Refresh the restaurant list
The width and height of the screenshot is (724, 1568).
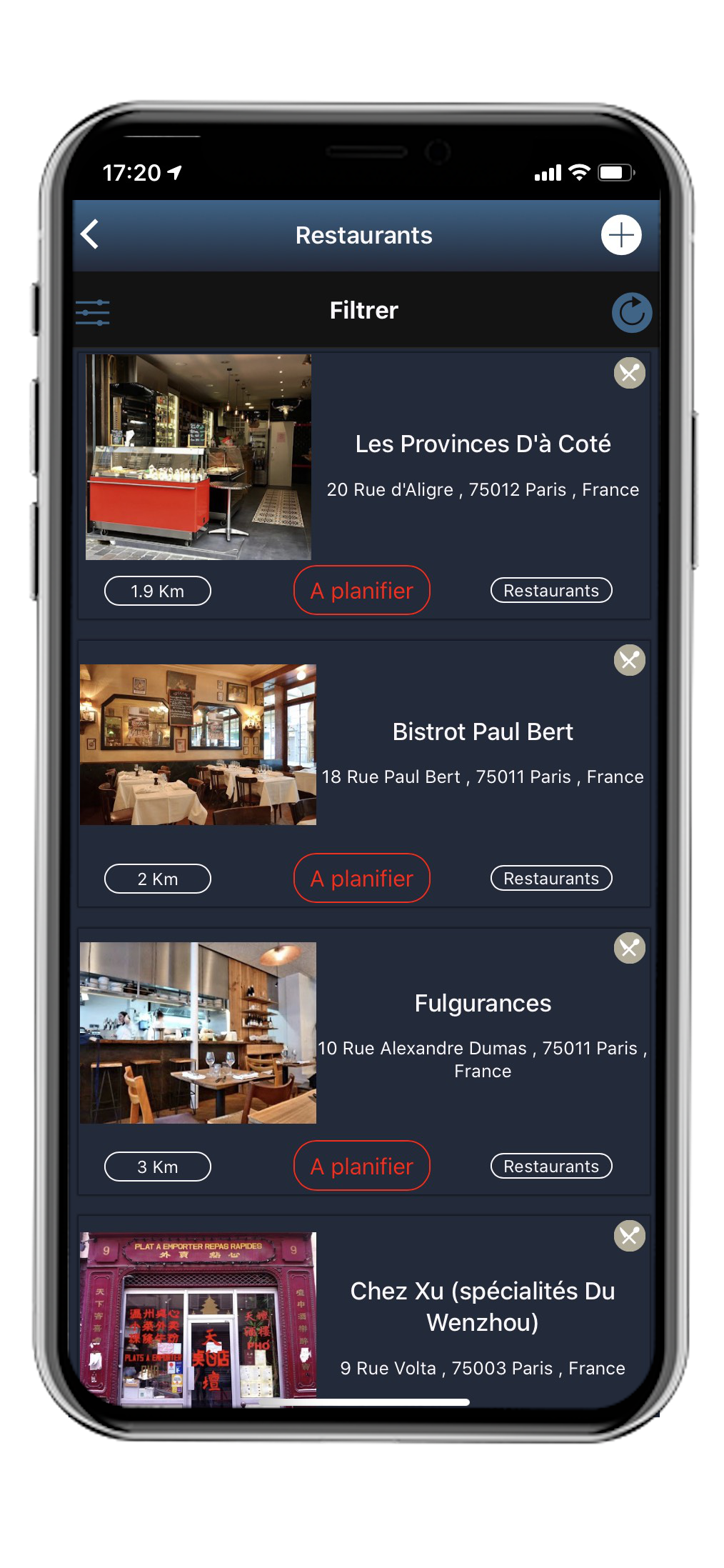[x=631, y=313]
